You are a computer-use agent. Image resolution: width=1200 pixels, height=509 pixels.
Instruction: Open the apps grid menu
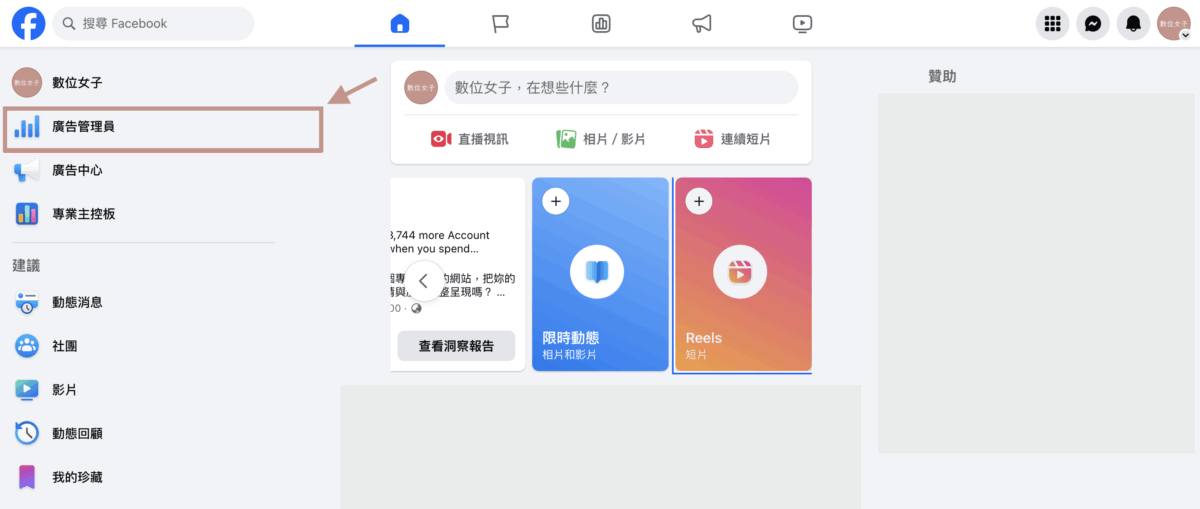(1052, 24)
